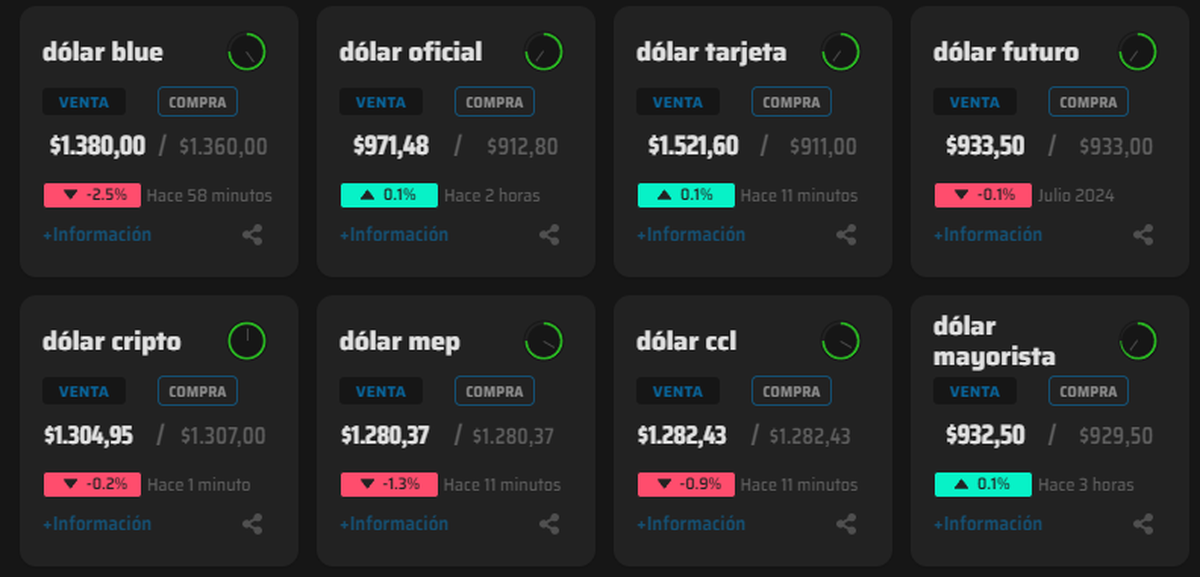This screenshot has height=577, width=1200.
Task: Share the dólar mayorista card
Action: click(1144, 524)
